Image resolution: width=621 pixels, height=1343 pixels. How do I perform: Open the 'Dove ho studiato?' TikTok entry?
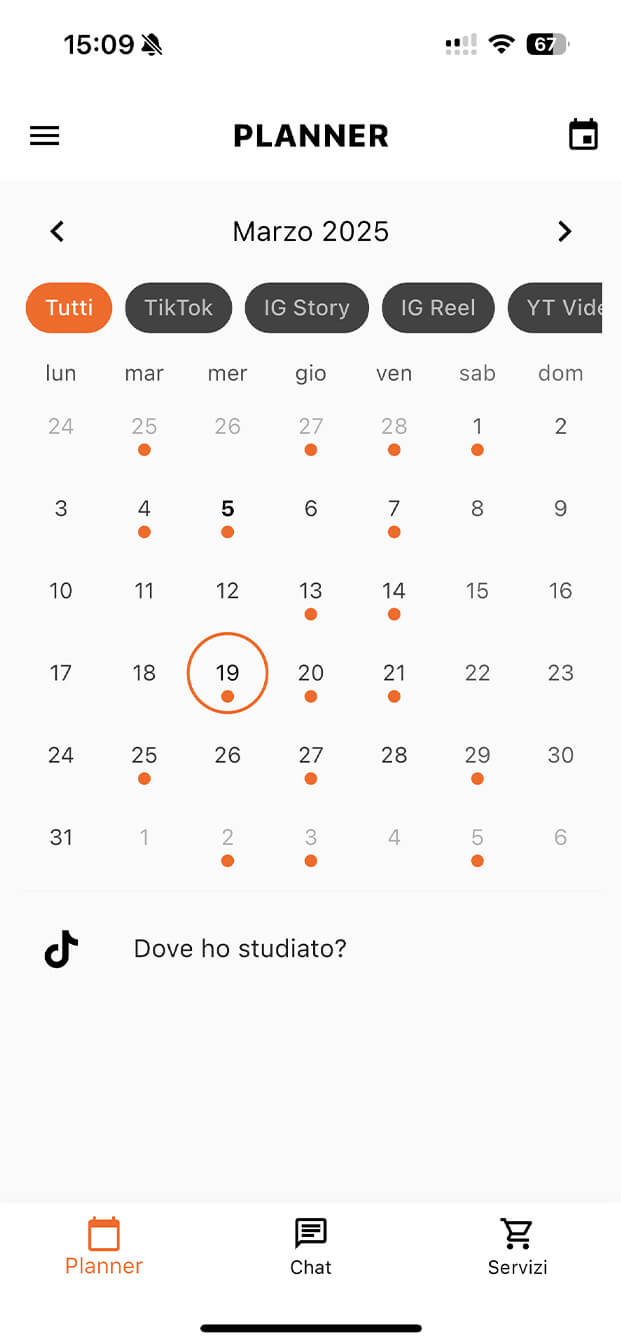240,948
